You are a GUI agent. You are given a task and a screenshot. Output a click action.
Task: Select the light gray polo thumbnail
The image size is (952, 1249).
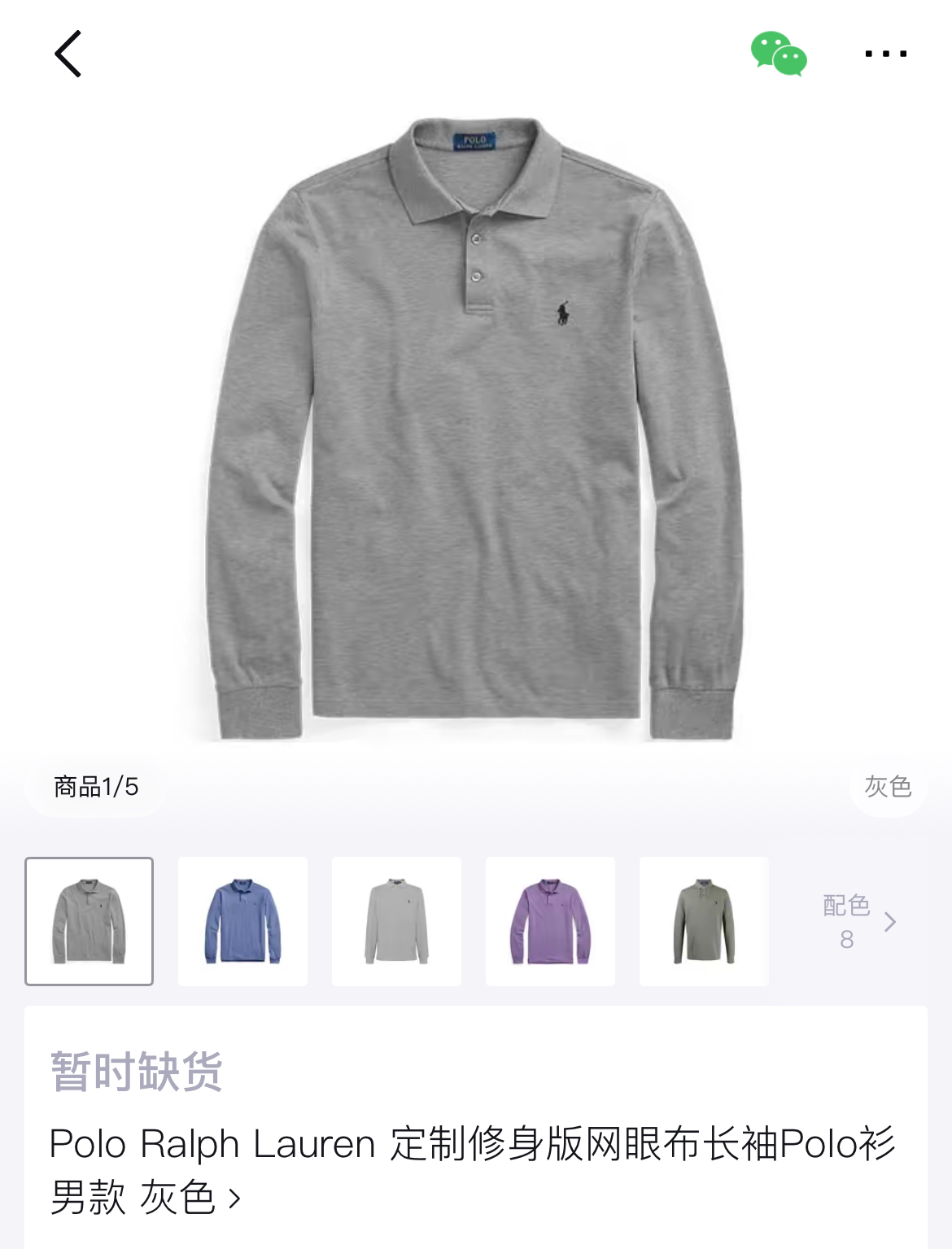click(396, 921)
